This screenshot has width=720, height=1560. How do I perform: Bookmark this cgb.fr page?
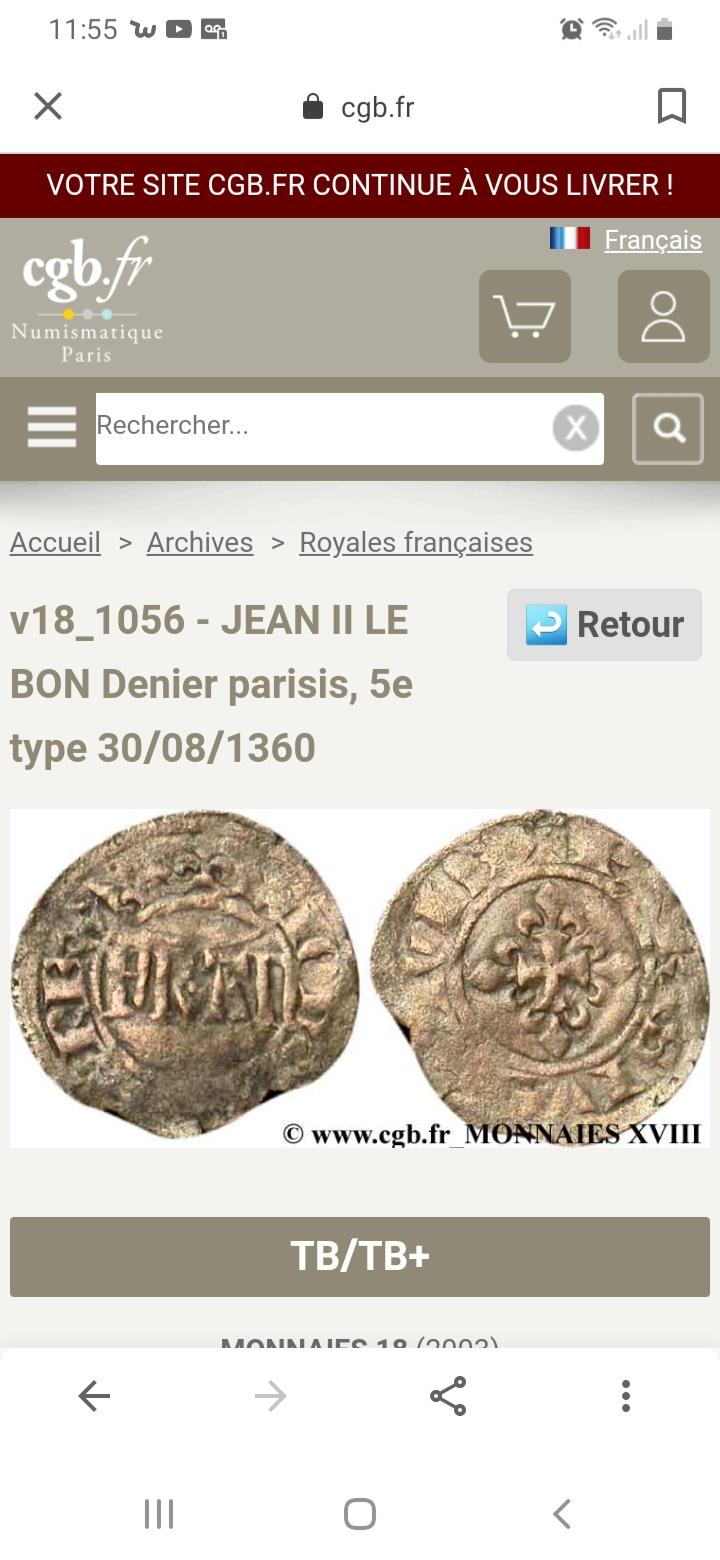pyautogui.click(x=671, y=106)
